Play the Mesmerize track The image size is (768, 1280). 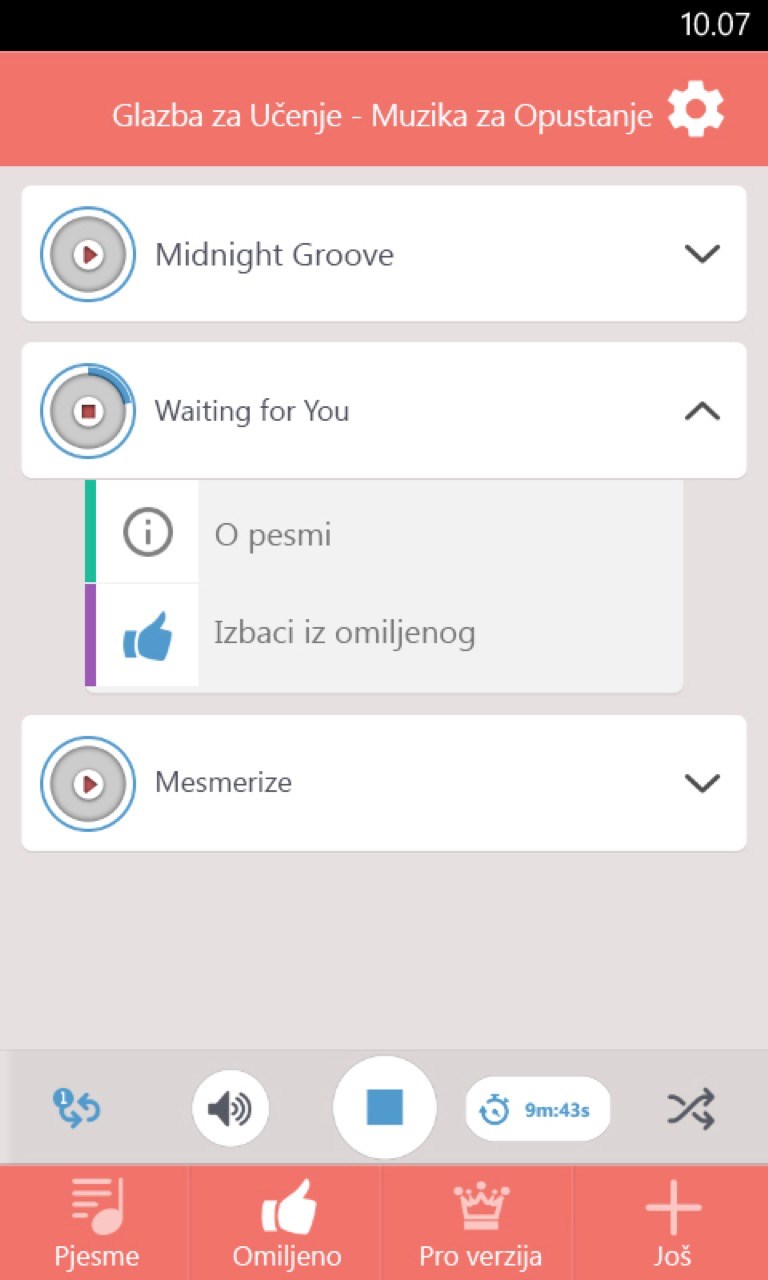(x=88, y=784)
